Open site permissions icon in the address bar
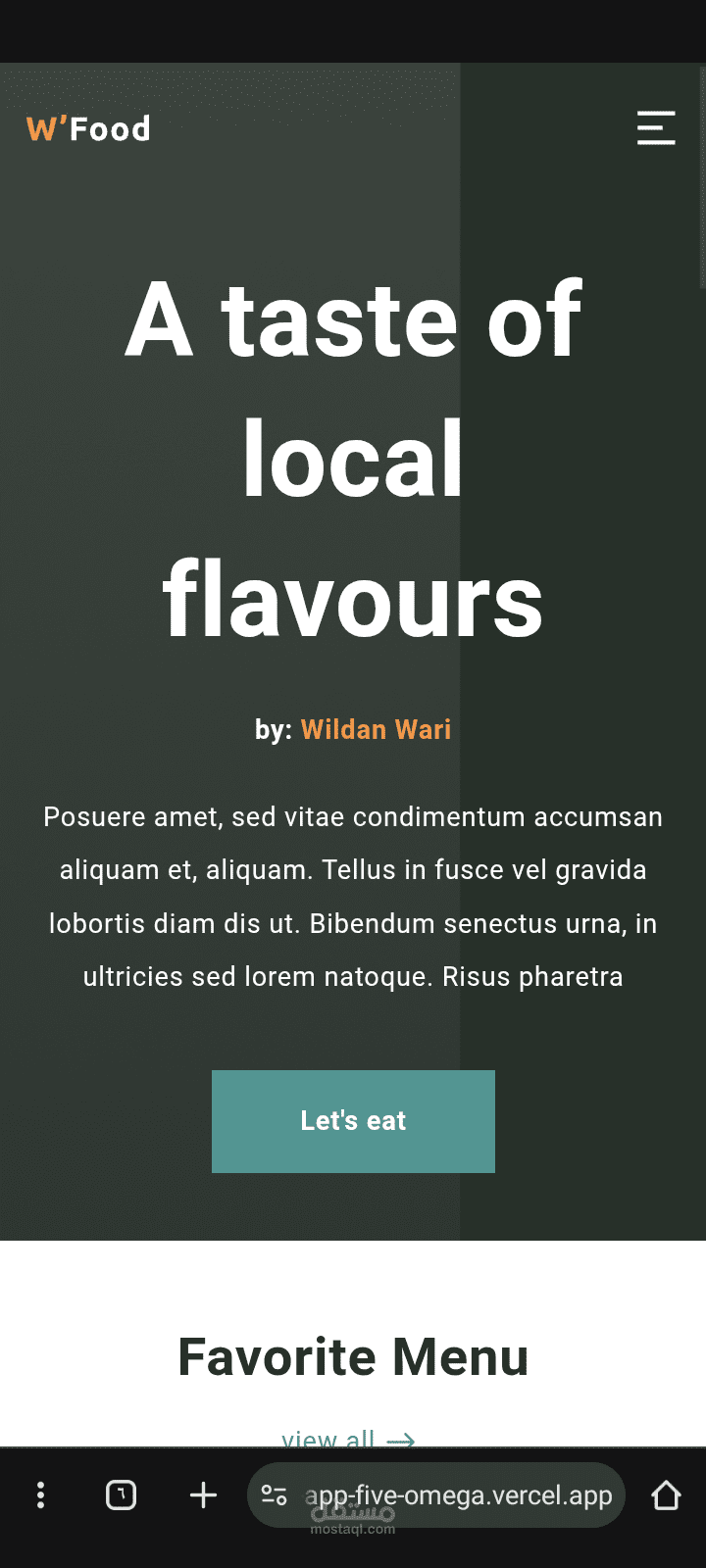The height and width of the screenshot is (1568, 706). [x=275, y=1495]
